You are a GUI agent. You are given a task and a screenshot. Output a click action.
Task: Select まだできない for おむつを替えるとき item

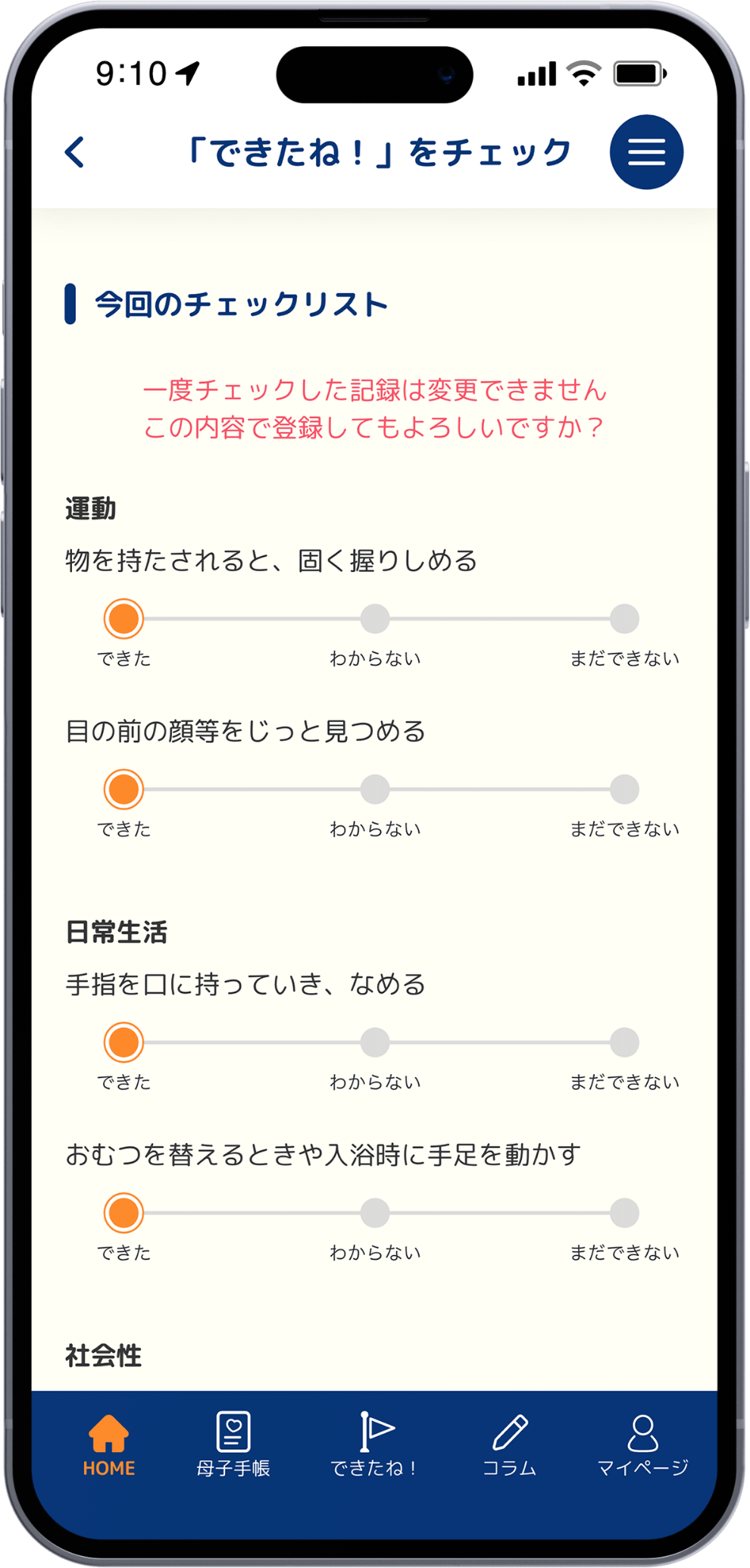coord(624,1213)
